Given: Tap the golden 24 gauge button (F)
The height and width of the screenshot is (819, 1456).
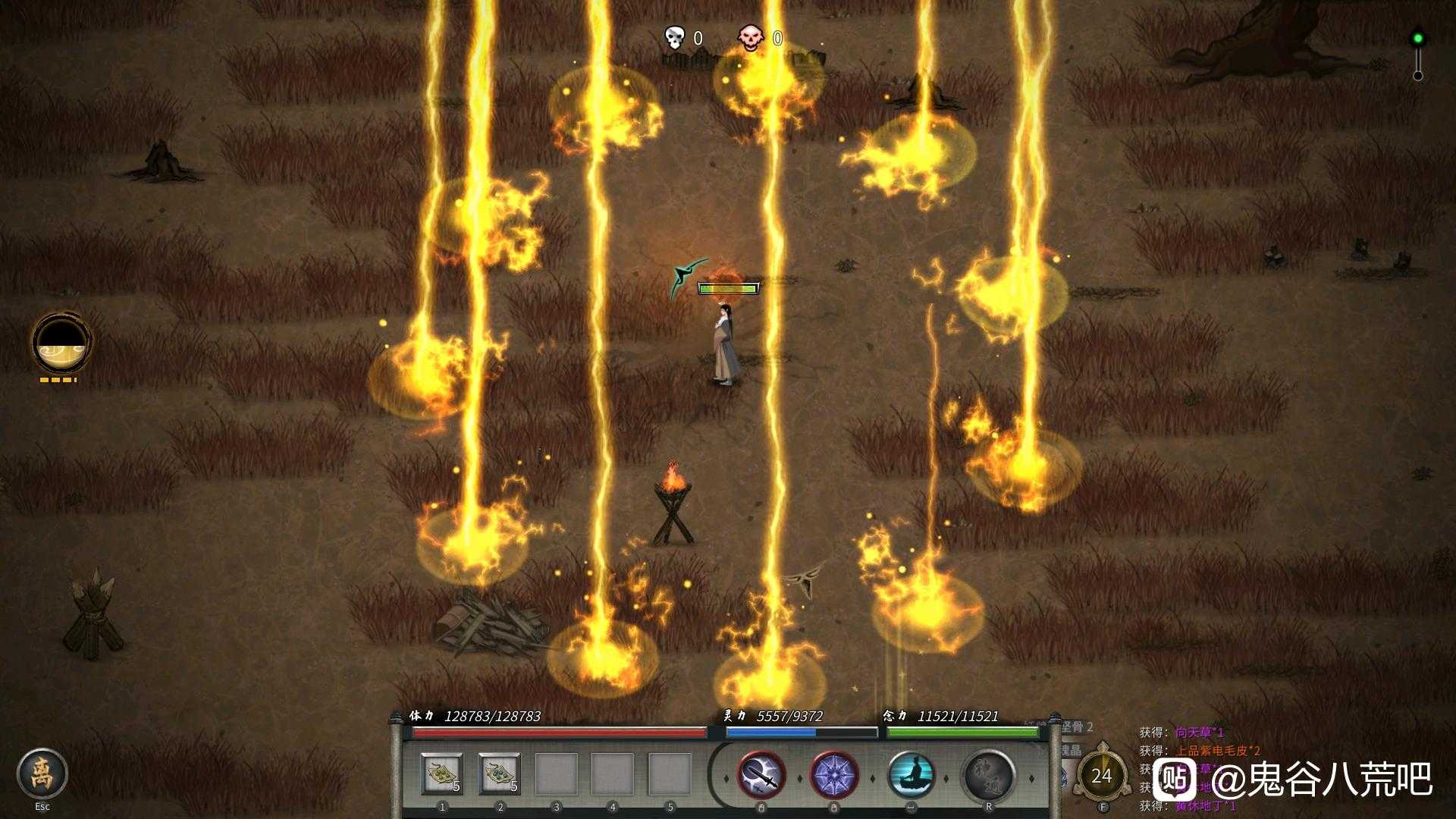Looking at the screenshot, I should coord(1101,776).
